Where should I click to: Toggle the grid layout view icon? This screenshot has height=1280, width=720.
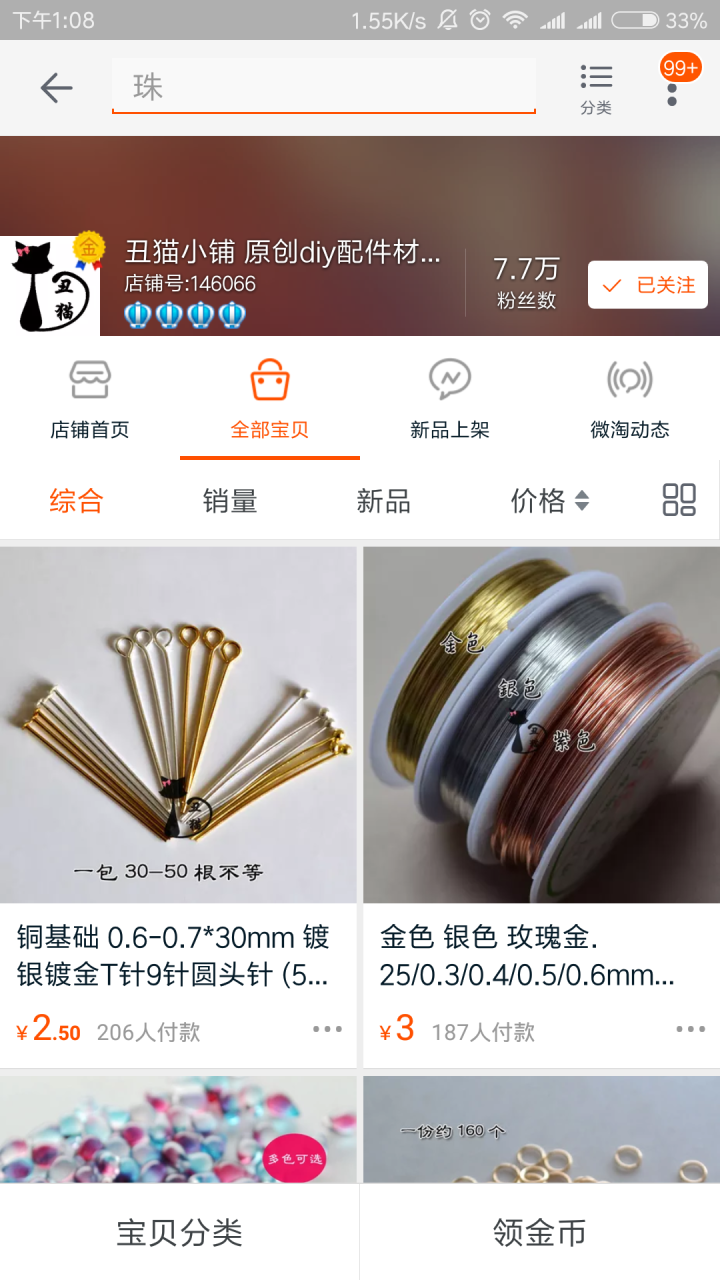tap(679, 500)
